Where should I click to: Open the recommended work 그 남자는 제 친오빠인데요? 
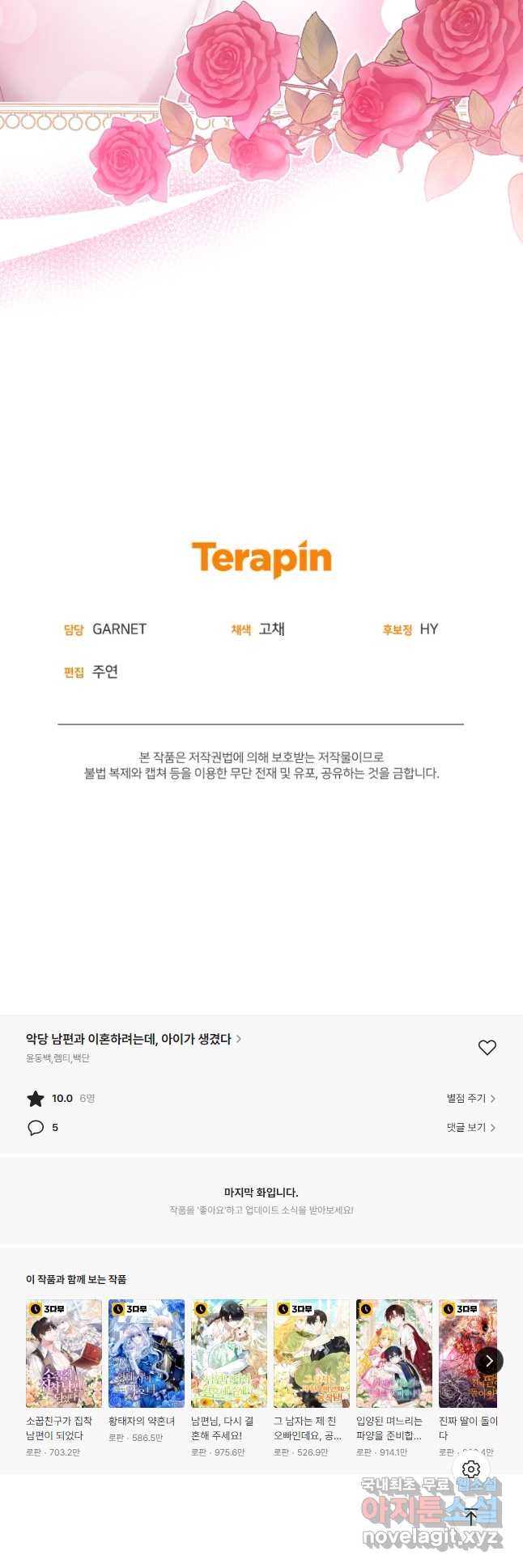(x=312, y=1354)
